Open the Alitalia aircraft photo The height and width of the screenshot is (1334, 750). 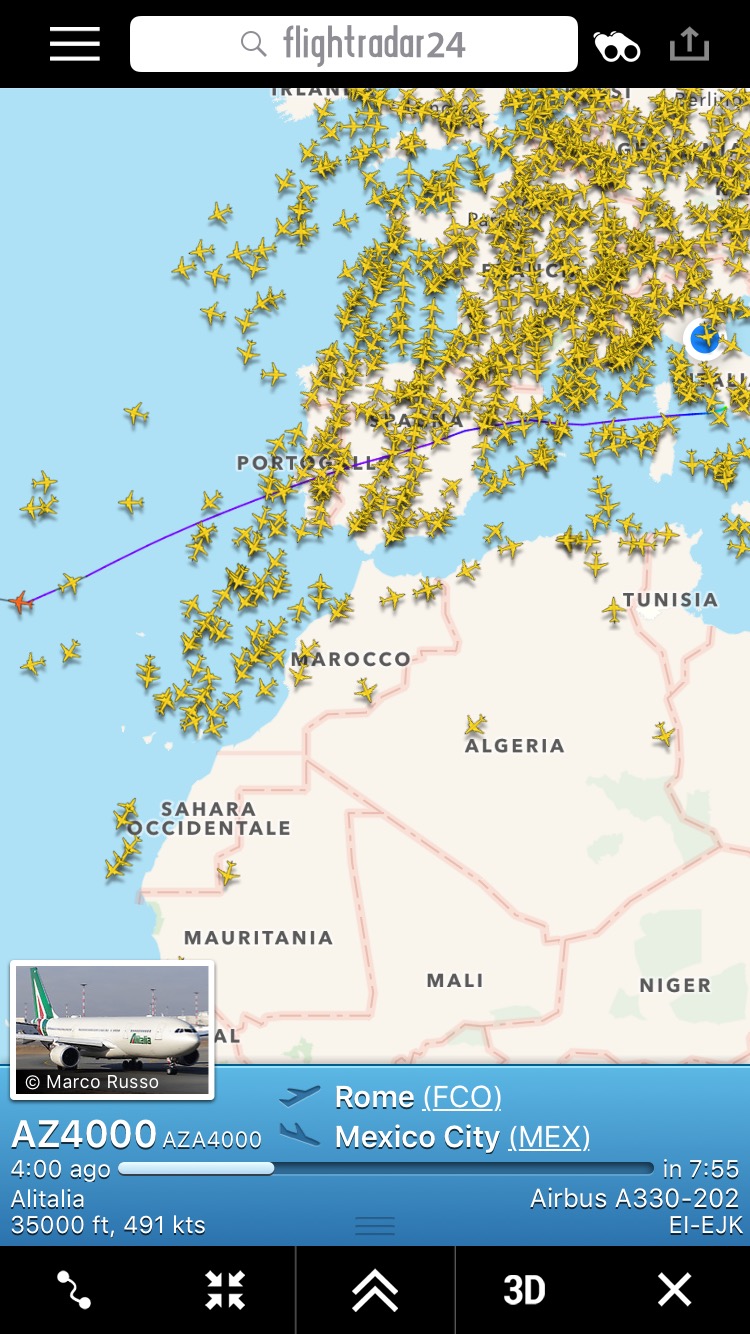pos(112,1029)
